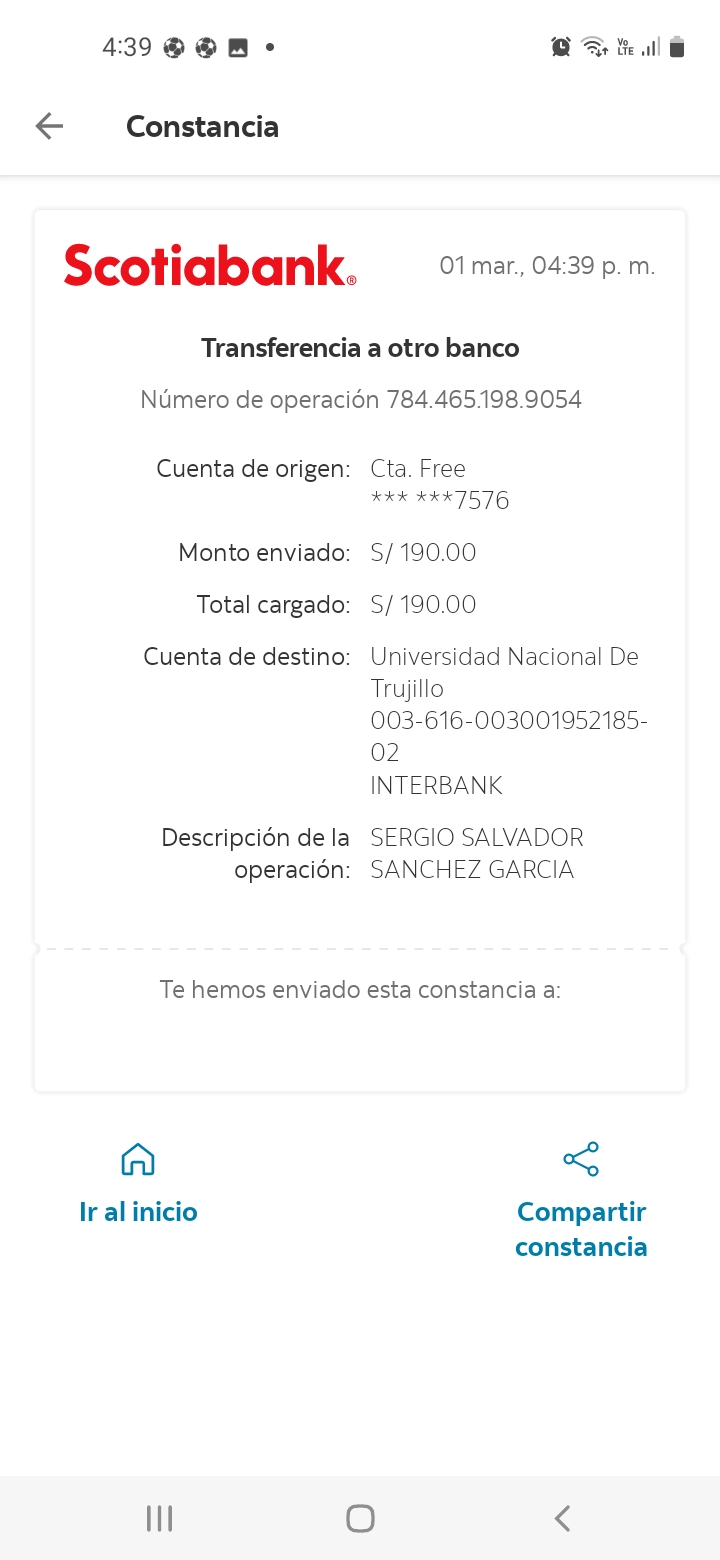Open recent apps in the navigation bar
The image size is (720, 1560).
click(x=159, y=1518)
